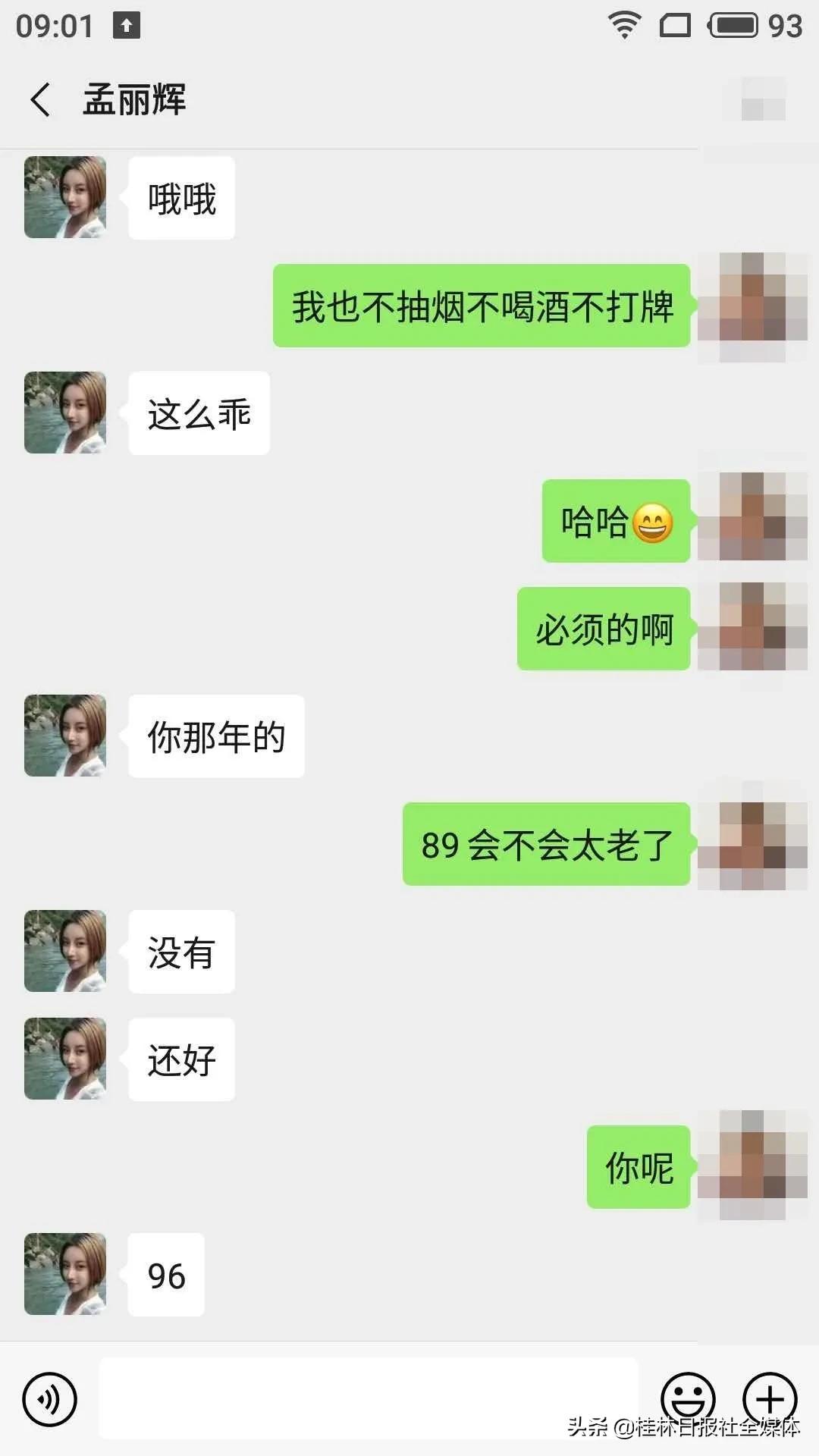819x1456 pixels.
Task: Focus the message text field
Action: pyautogui.click(x=369, y=1398)
